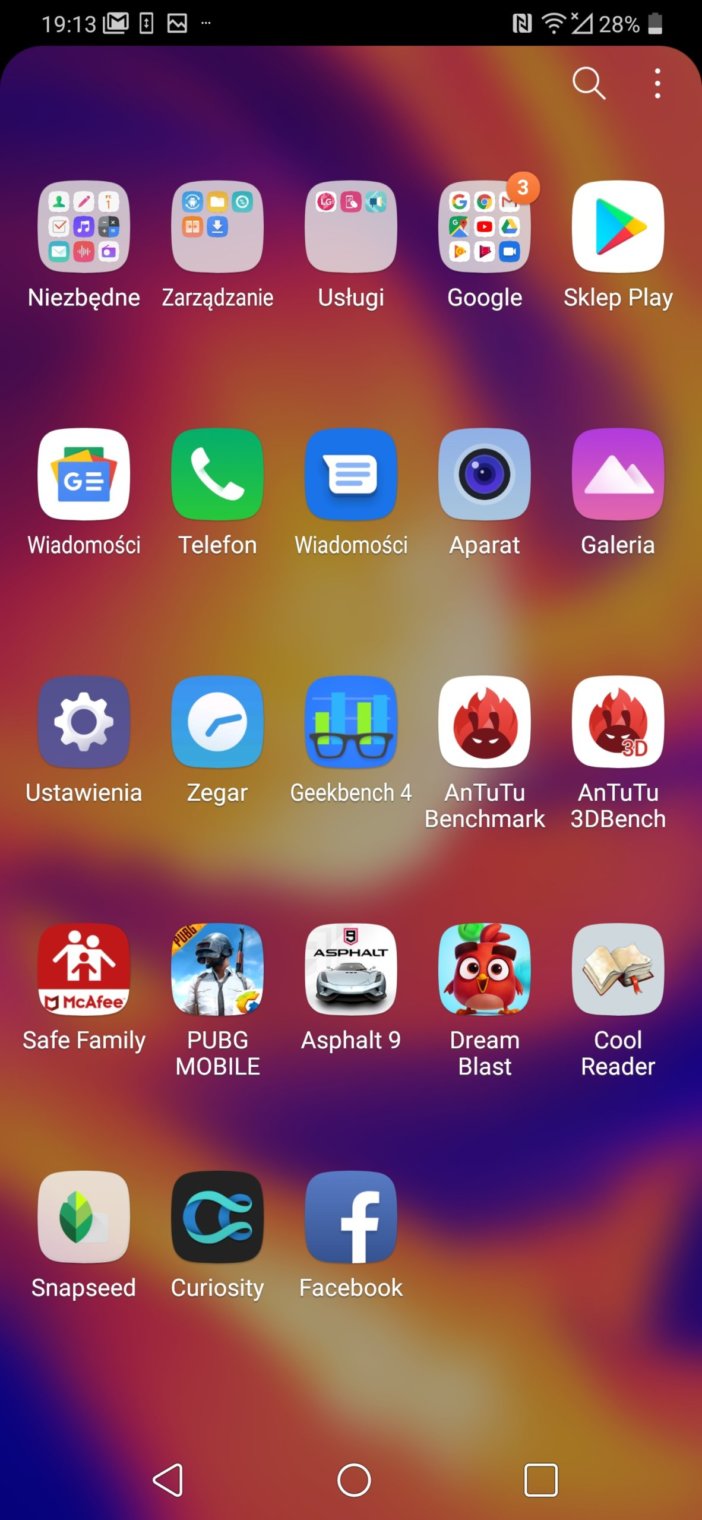The image size is (702, 1520).
Task: Launch Geekbench 4
Action: click(351, 722)
